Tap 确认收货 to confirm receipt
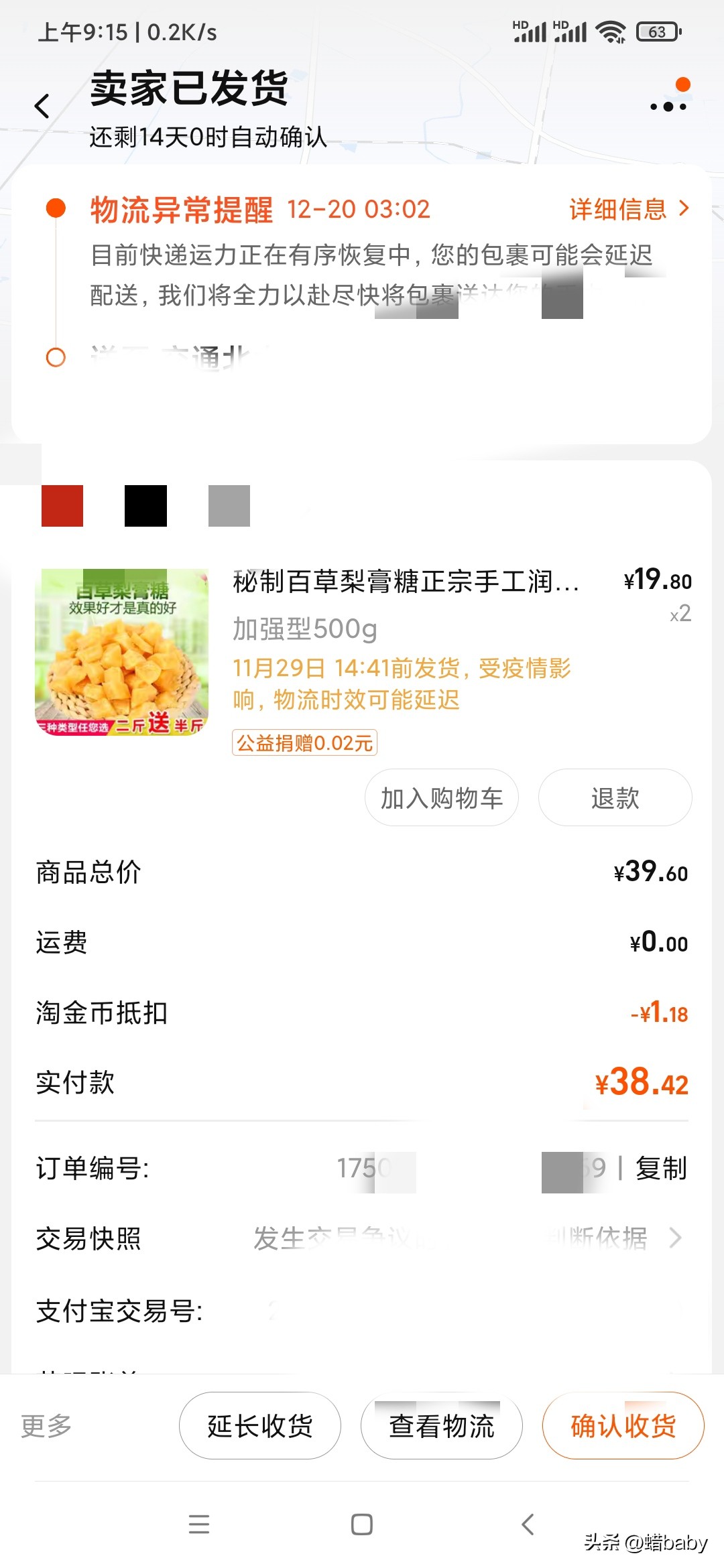Image resolution: width=724 pixels, height=1568 pixels. click(622, 1426)
